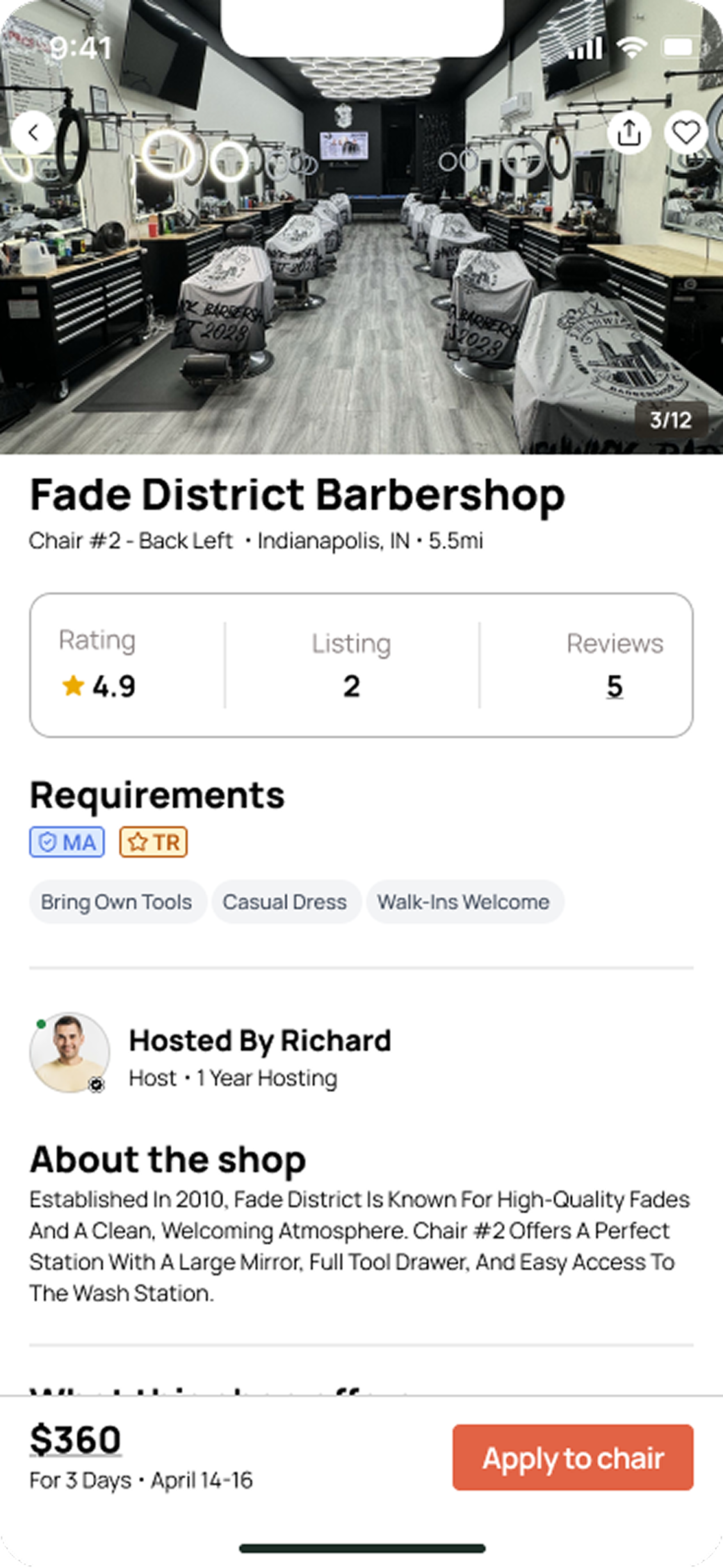
Task: Share this barbershop listing
Action: click(x=628, y=133)
